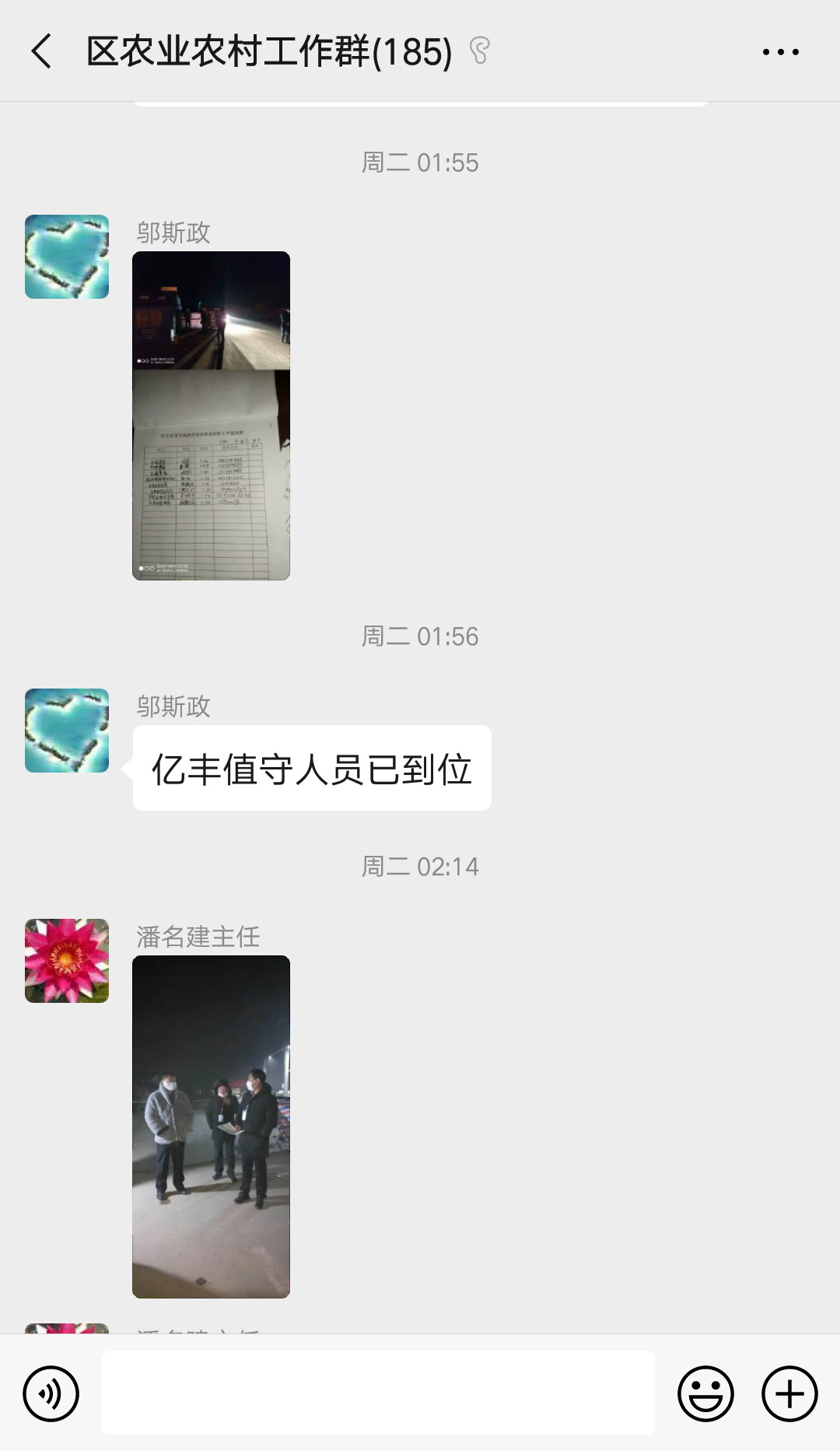Screen dimensions: 840x1451
Task: Open 潘名建主任's profile avatar
Action: 67,961
